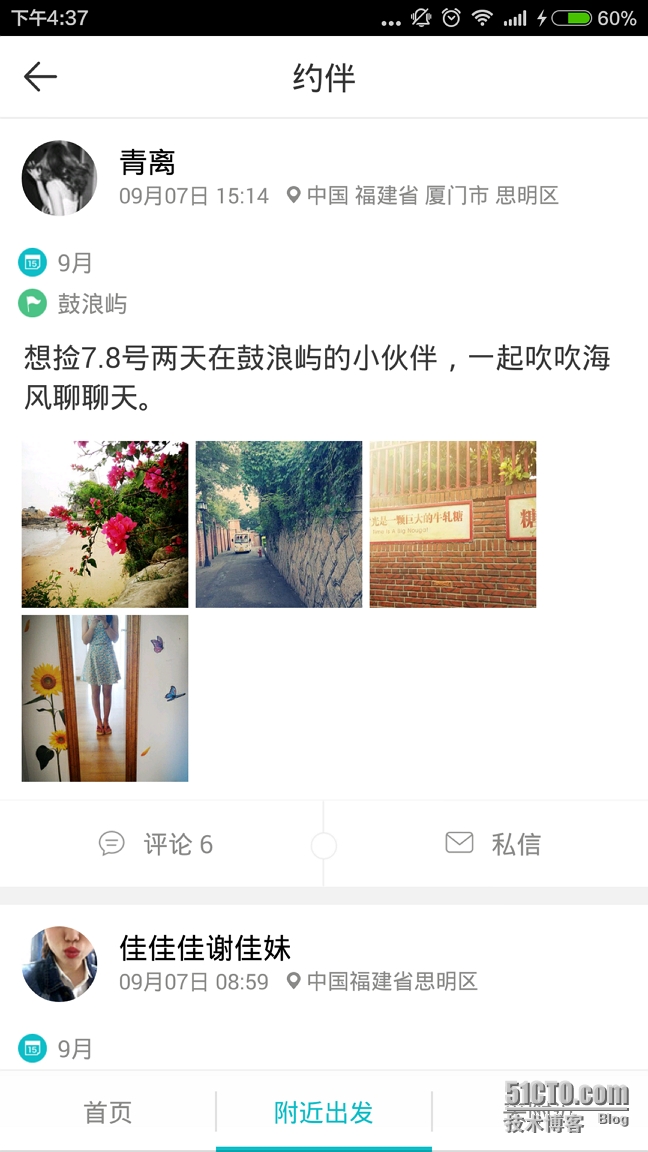Send 私信 to 青离
This screenshot has width=648, height=1152.
(493, 844)
